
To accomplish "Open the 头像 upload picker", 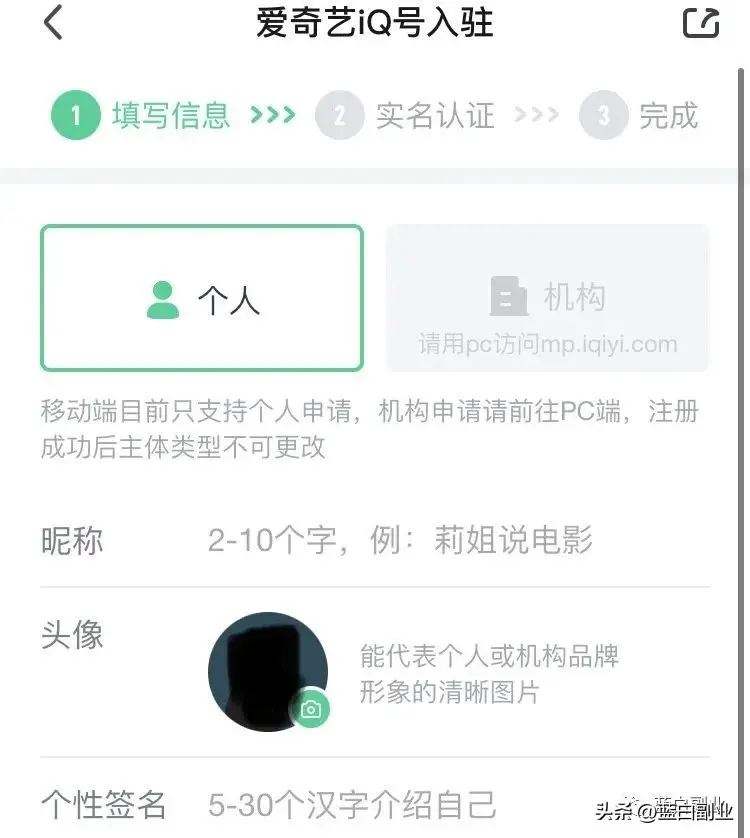I will point(268,672).
